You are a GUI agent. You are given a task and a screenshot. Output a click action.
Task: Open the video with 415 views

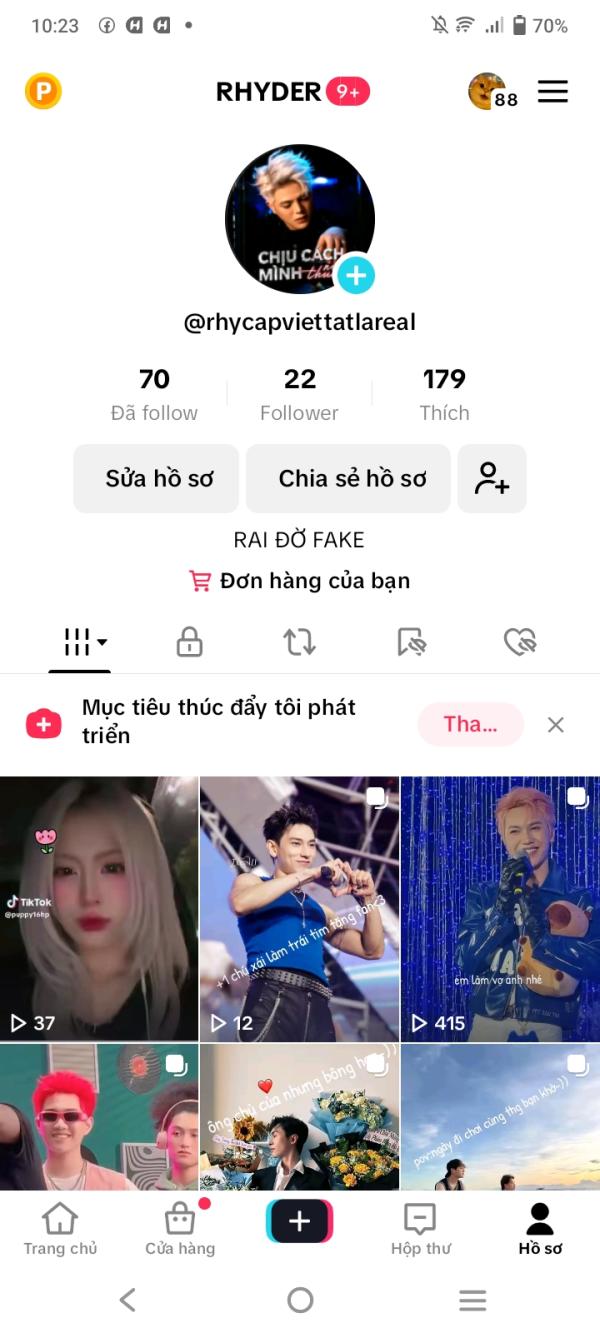point(500,908)
